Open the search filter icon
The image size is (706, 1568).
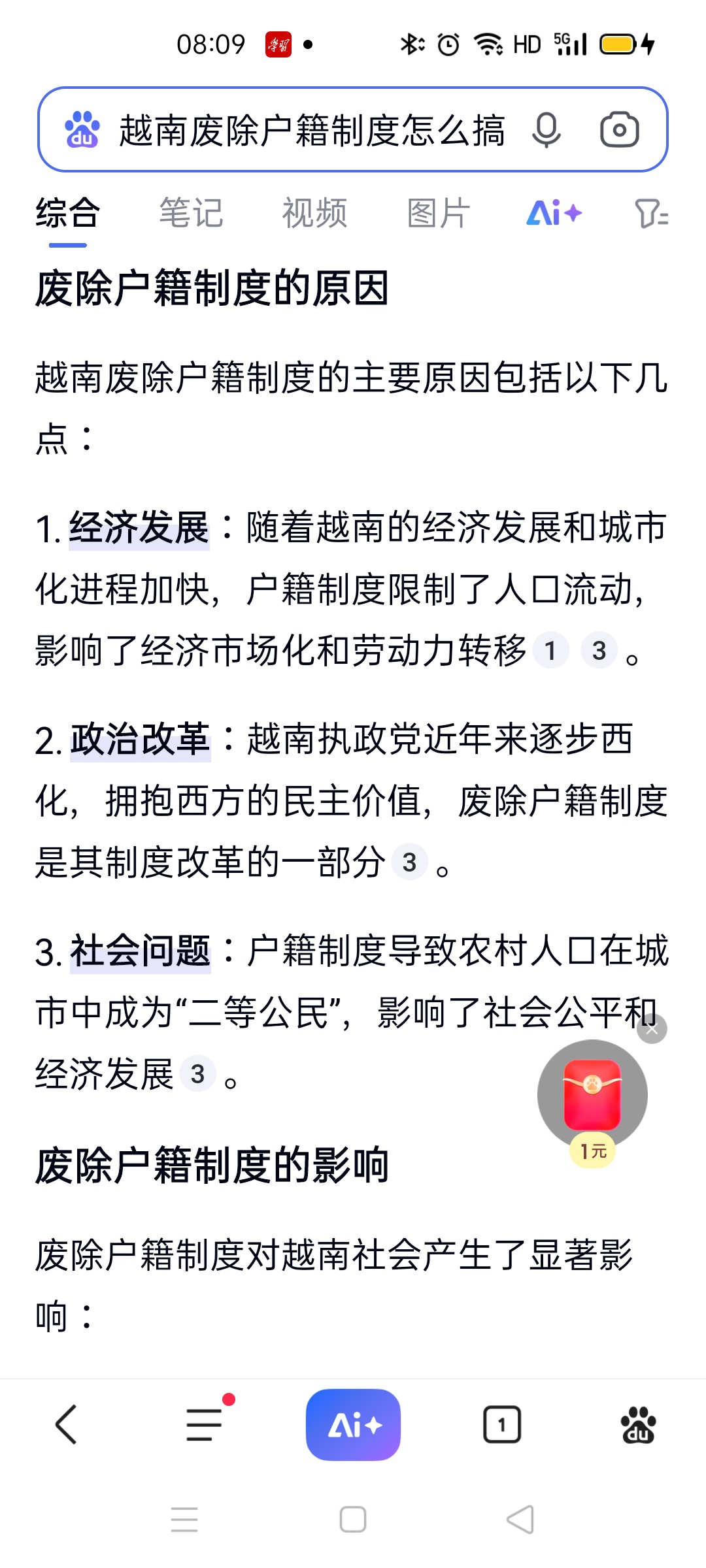click(x=651, y=213)
